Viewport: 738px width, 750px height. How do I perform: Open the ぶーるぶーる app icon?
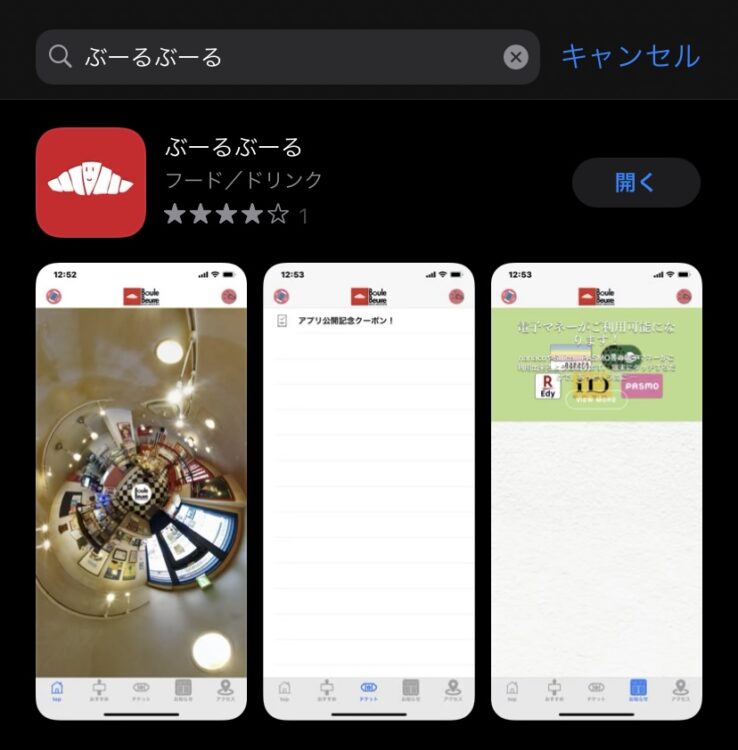click(91, 182)
